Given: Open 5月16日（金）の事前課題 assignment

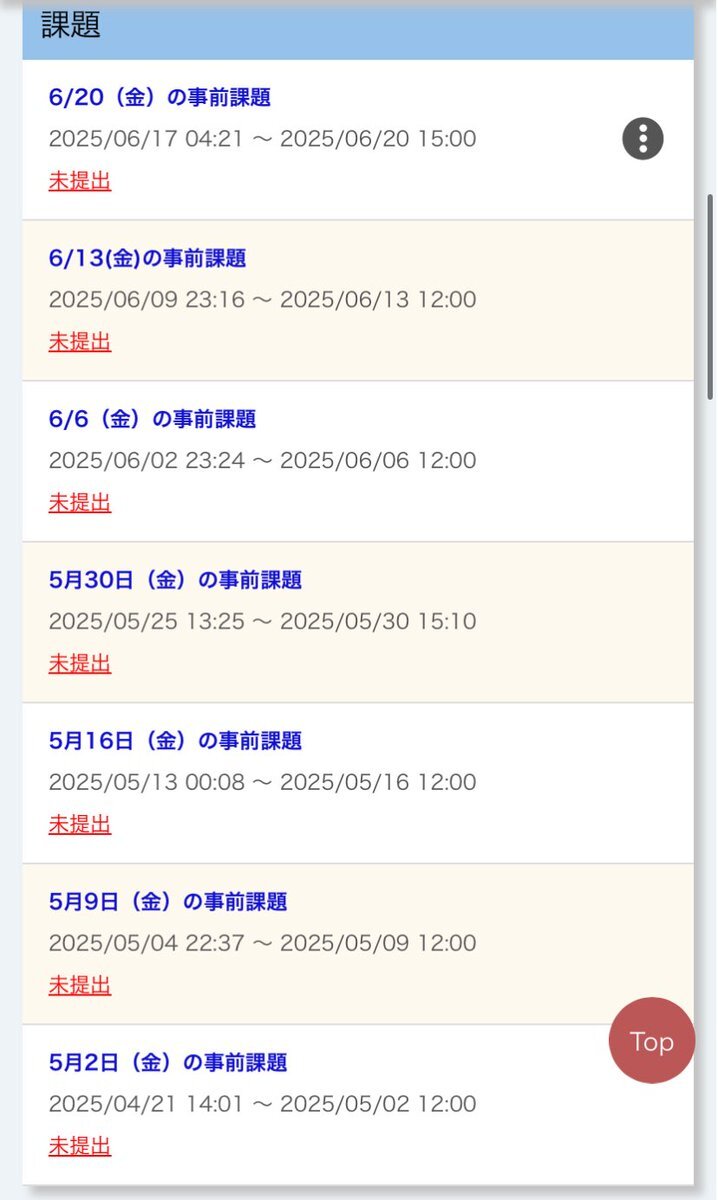Looking at the screenshot, I should pos(175,741).
